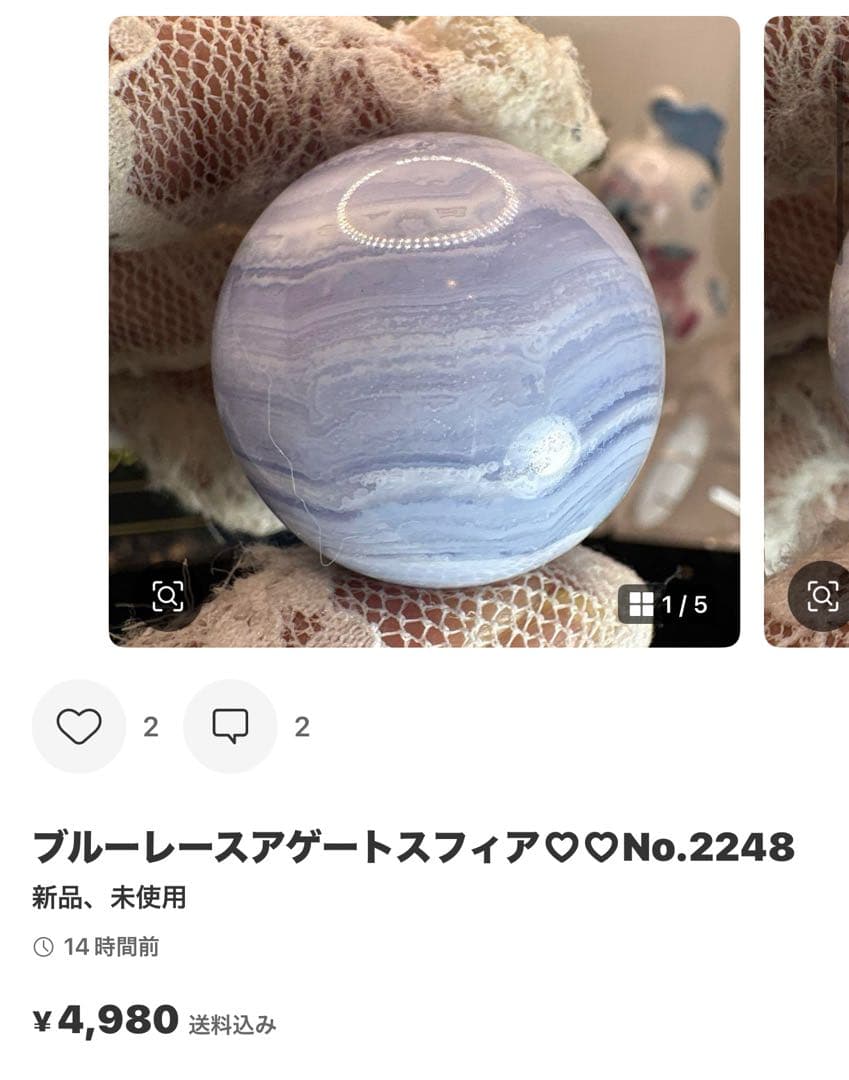This screenshot has height=1080, width=849.
Task: Tap the image search icon on the first photo
Action: (167, 597)
